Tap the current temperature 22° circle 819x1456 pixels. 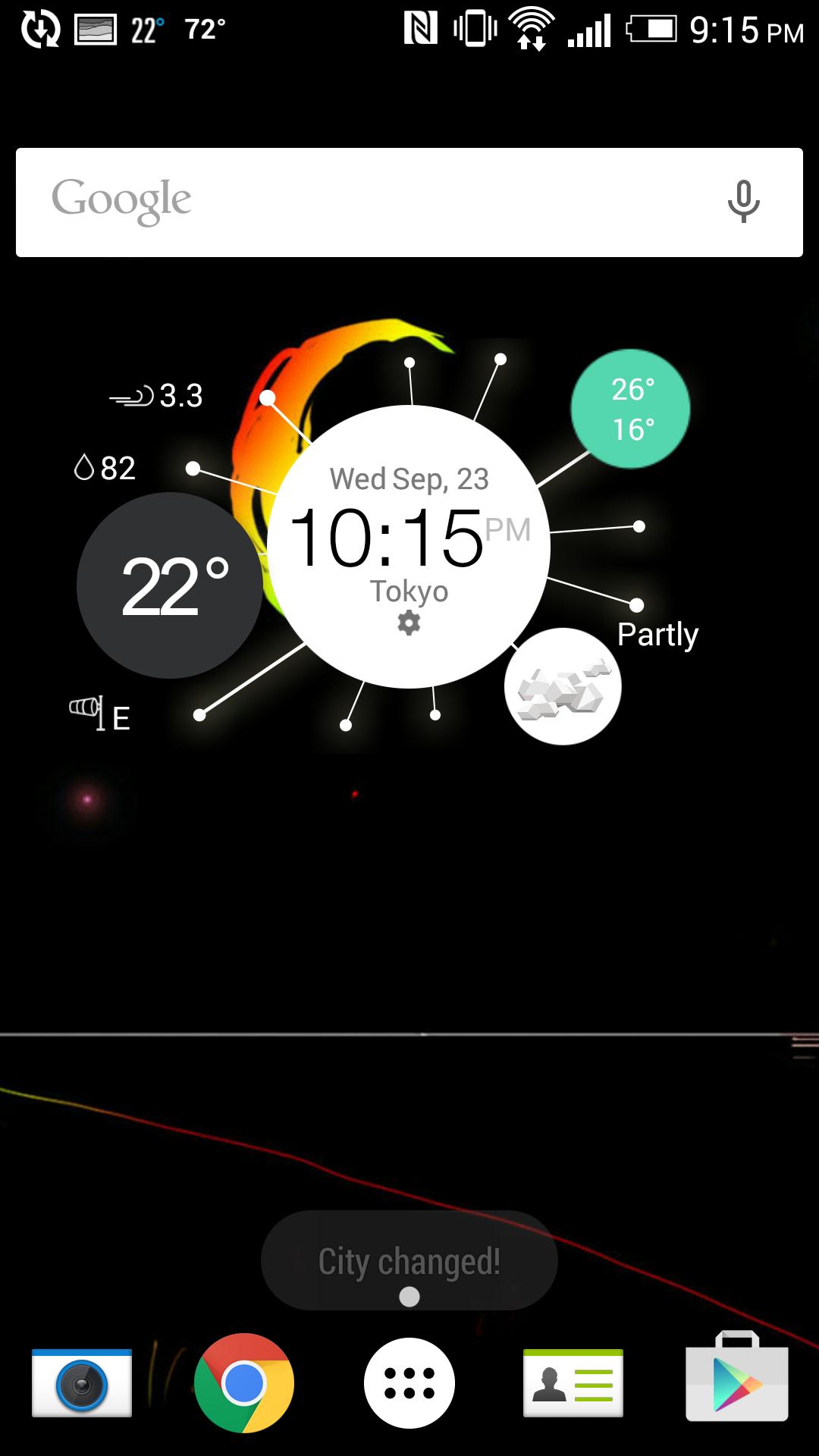pyautogui.click(x=168, y=589)
